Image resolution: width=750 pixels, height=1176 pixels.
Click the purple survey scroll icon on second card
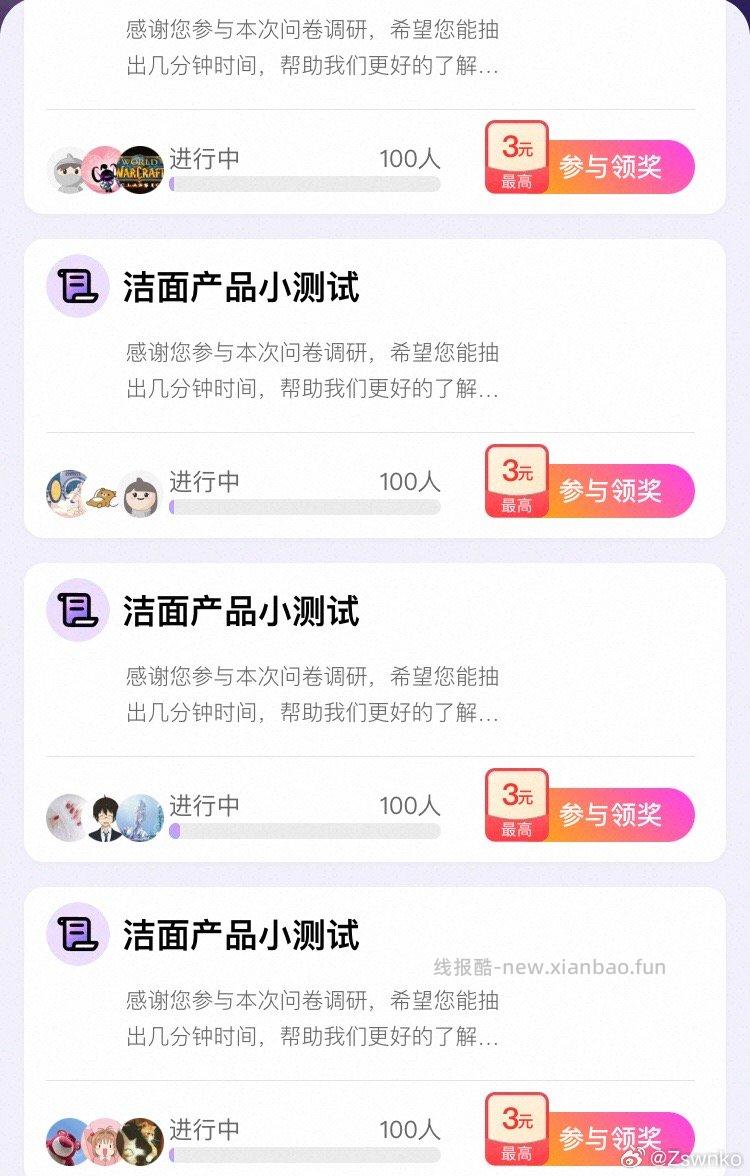pyautogui.click(x=76, y=289)
